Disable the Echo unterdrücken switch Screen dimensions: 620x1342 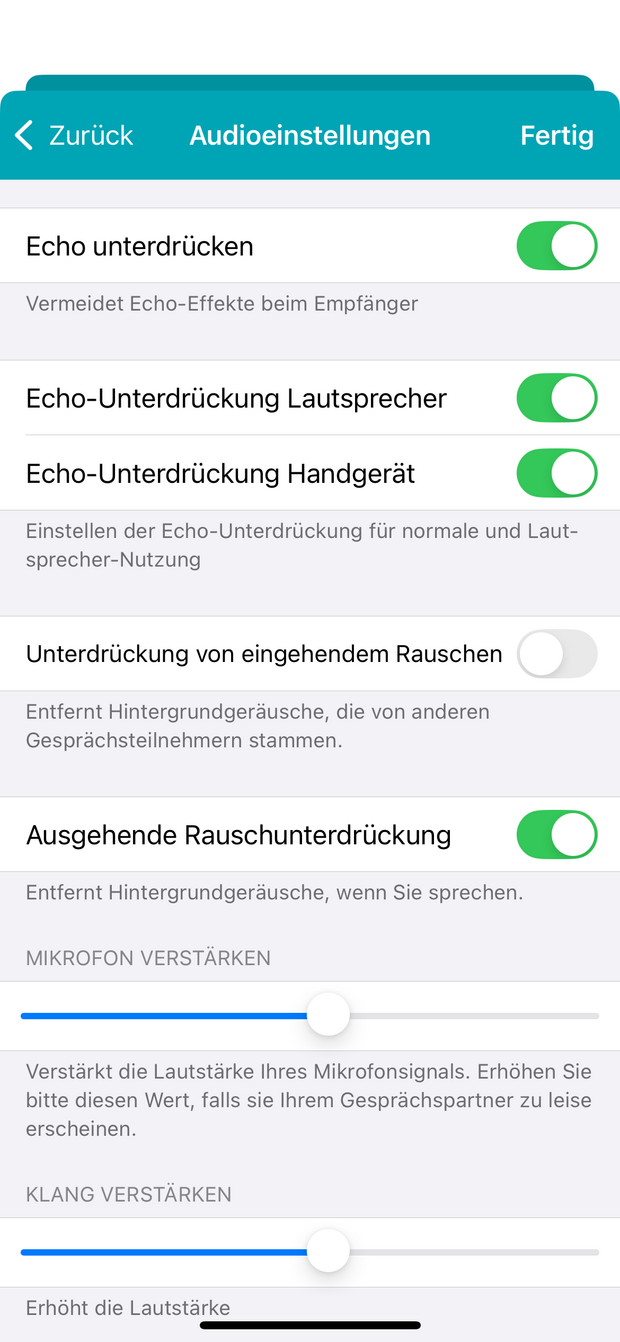[x=556, y=246]
